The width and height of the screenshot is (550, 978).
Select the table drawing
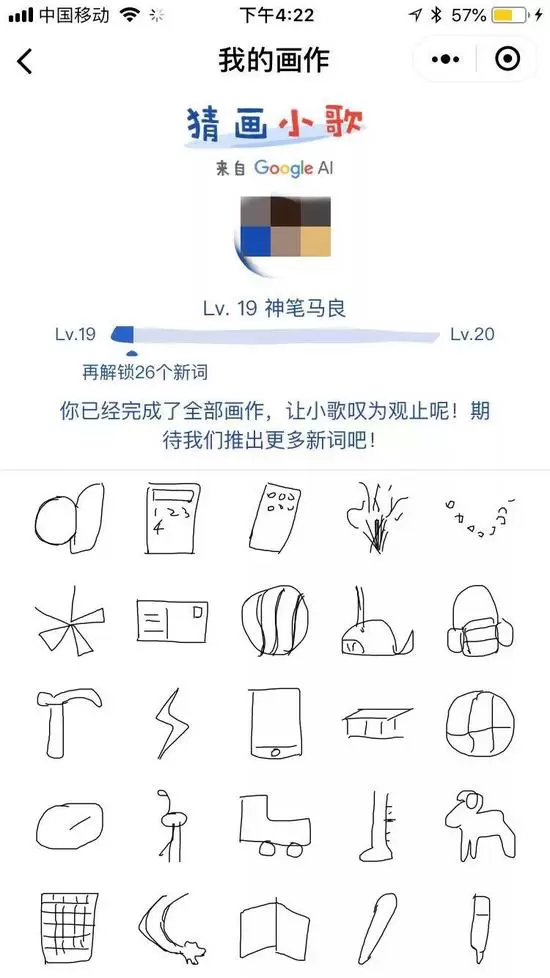point(377,723)
